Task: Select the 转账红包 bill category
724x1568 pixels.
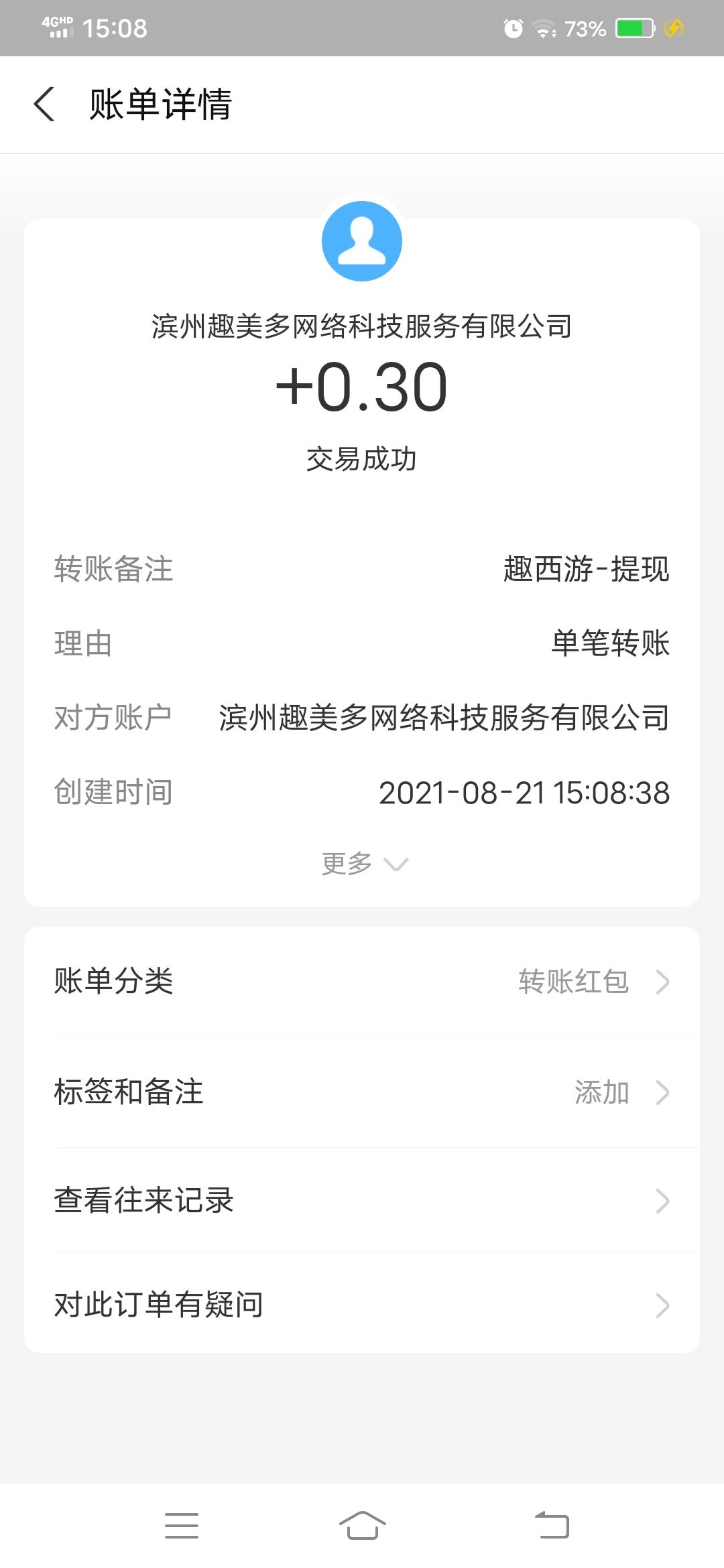Action: (573, 982)
